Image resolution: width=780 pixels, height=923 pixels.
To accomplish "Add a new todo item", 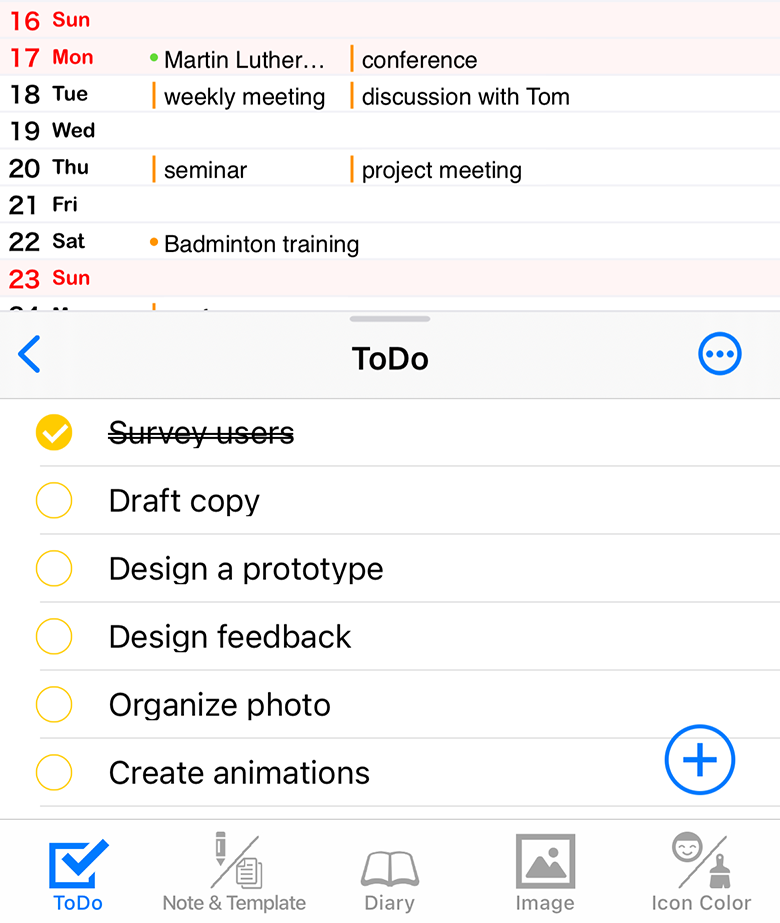I will point(699,760).
